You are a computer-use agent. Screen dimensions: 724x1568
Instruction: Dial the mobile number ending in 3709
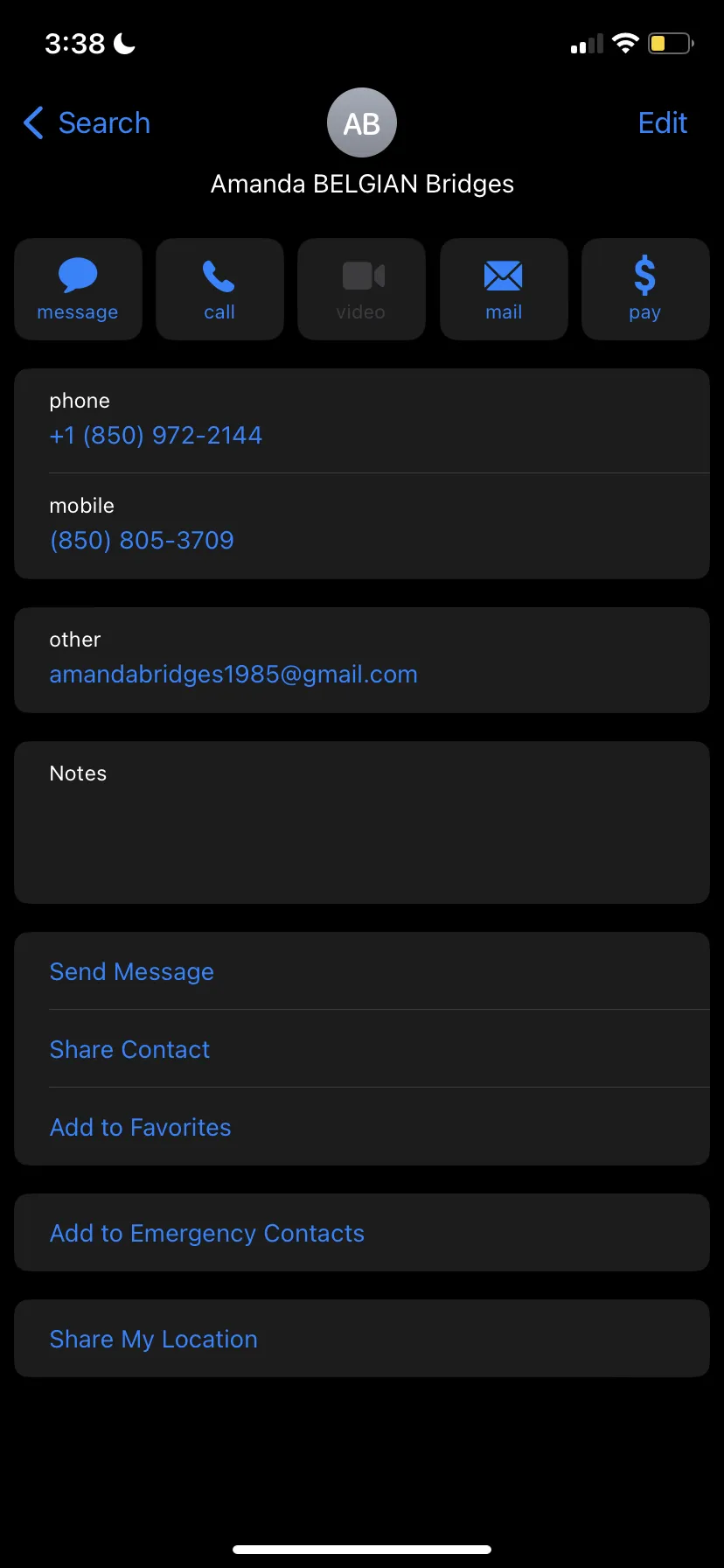click(142, 541)
